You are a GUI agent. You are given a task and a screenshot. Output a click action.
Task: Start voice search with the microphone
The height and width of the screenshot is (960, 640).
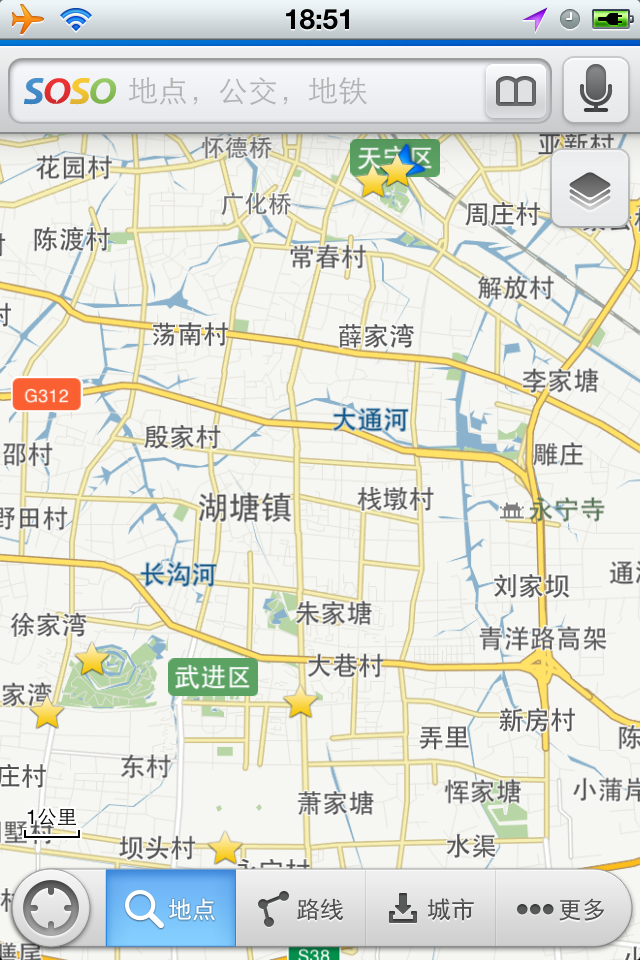pos(595,90)
